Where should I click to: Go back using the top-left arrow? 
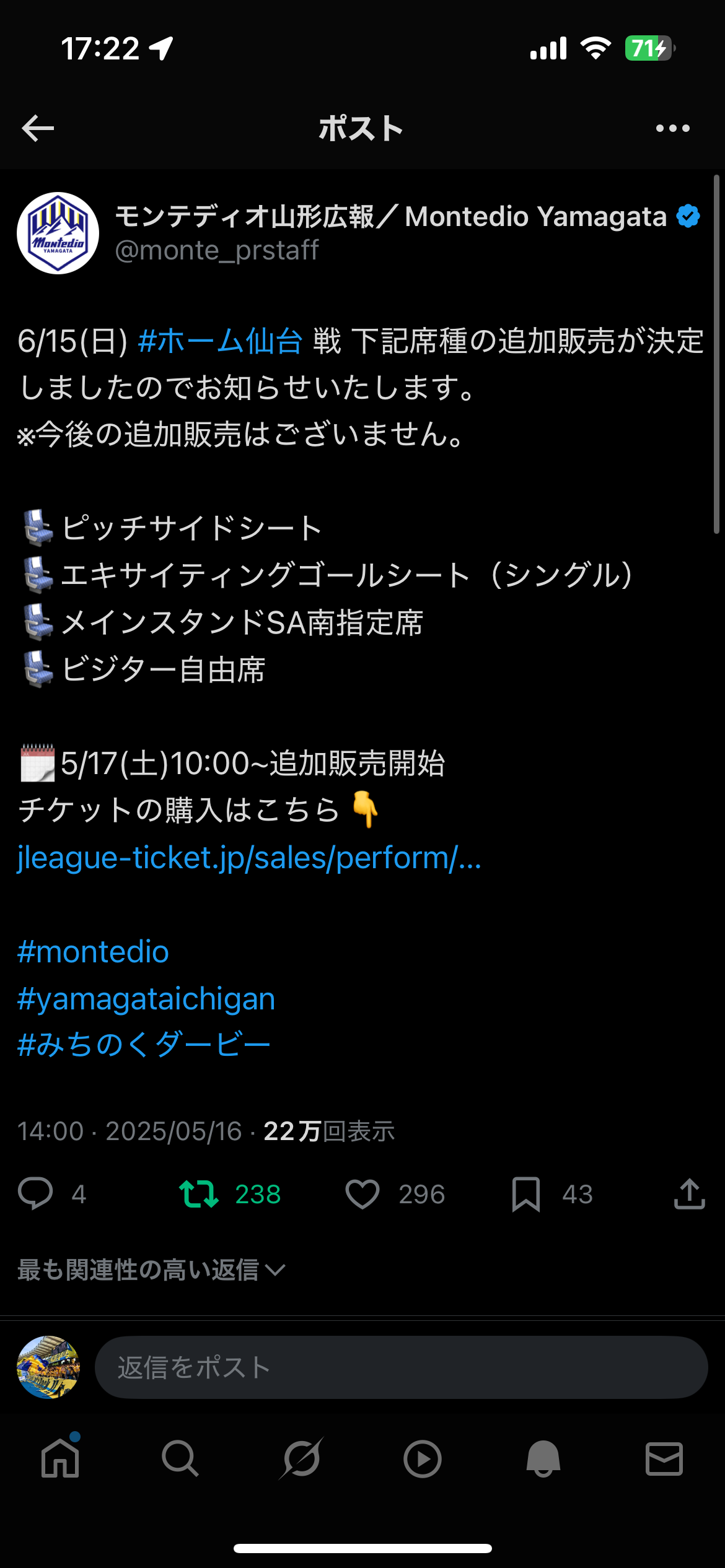pos(38,128)
